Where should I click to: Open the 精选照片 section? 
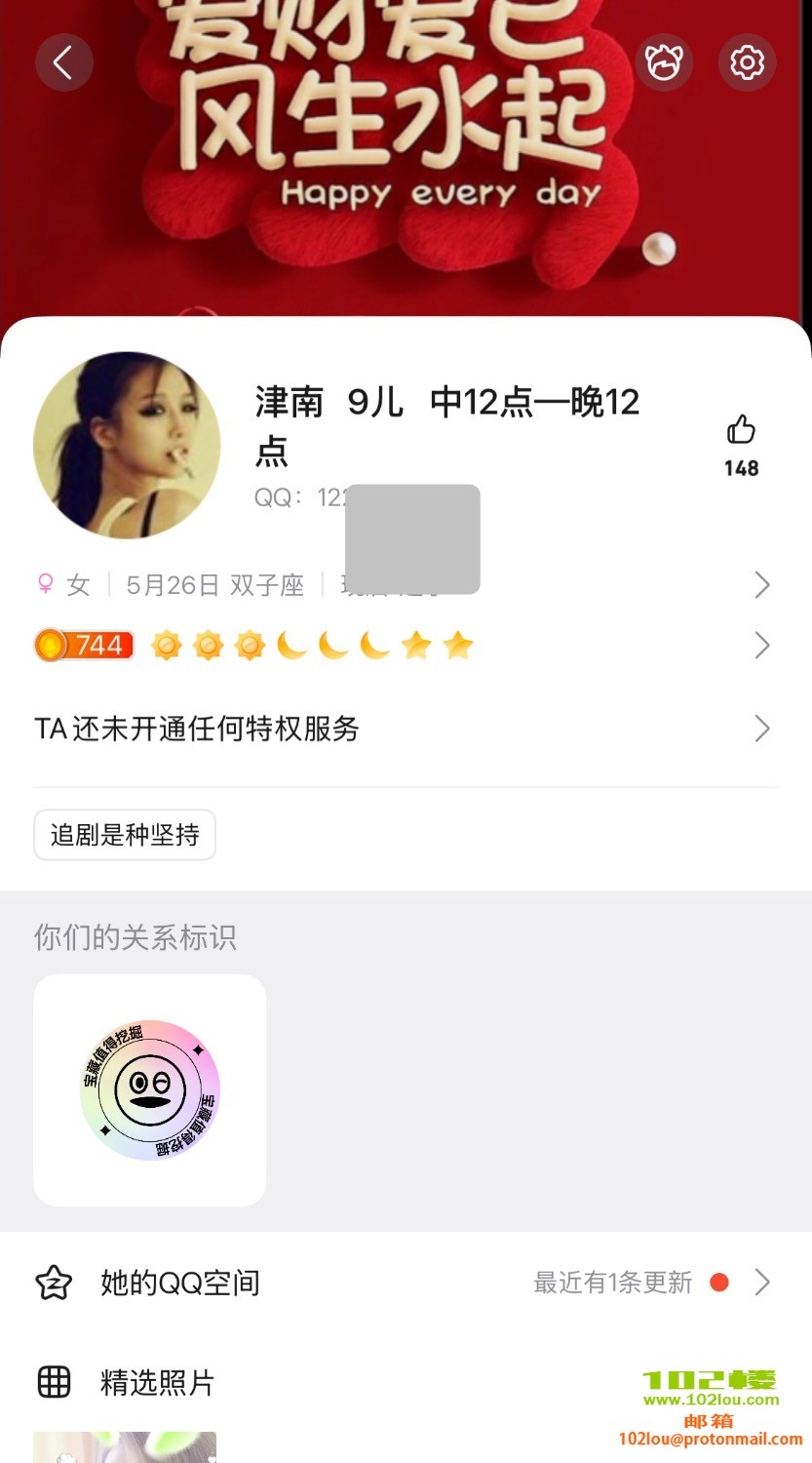(x=156, y=1382)
